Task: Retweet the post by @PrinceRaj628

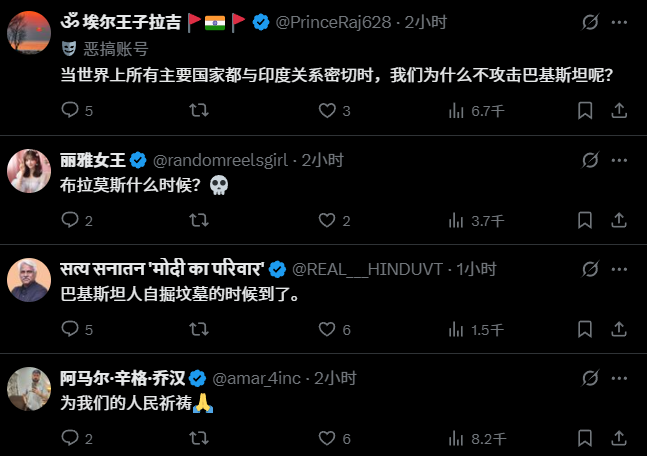Action: (199, 110)
